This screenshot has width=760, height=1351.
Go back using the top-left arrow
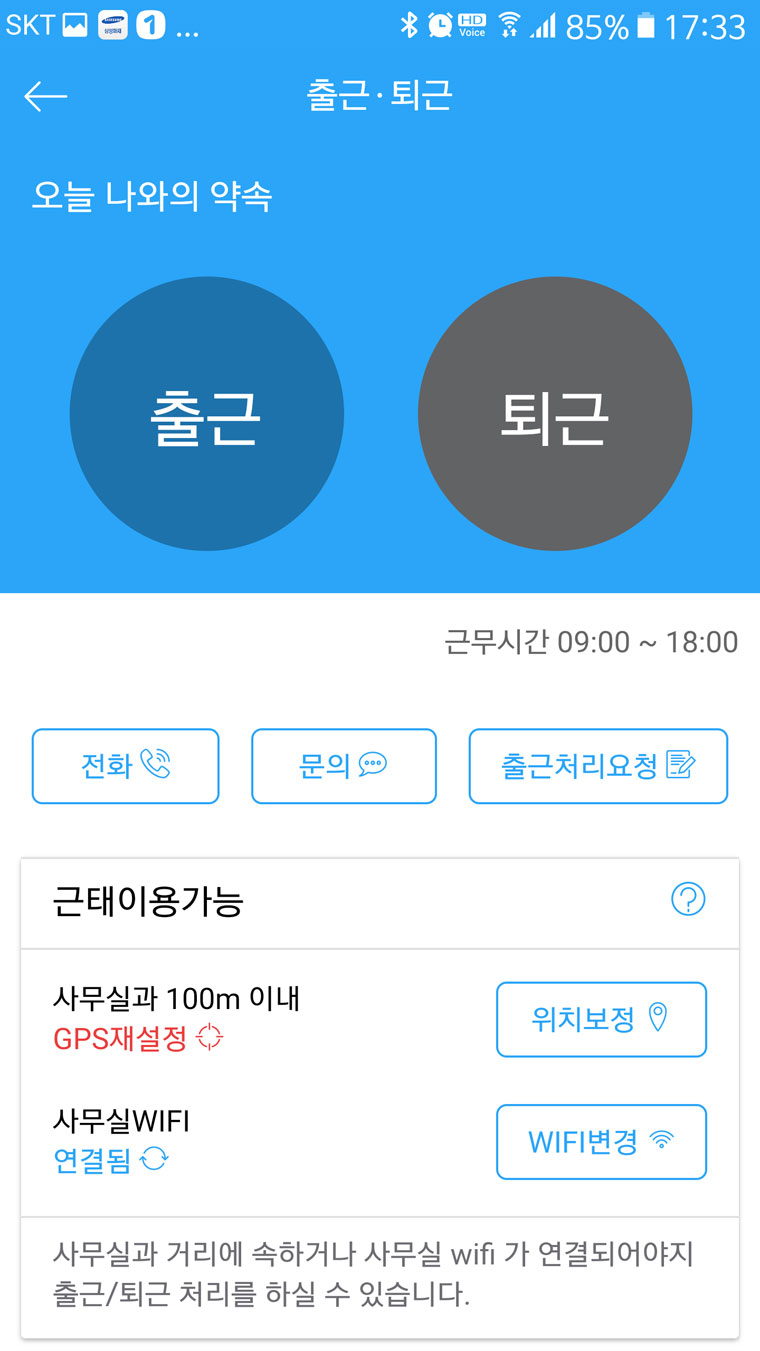click(45, 96)
